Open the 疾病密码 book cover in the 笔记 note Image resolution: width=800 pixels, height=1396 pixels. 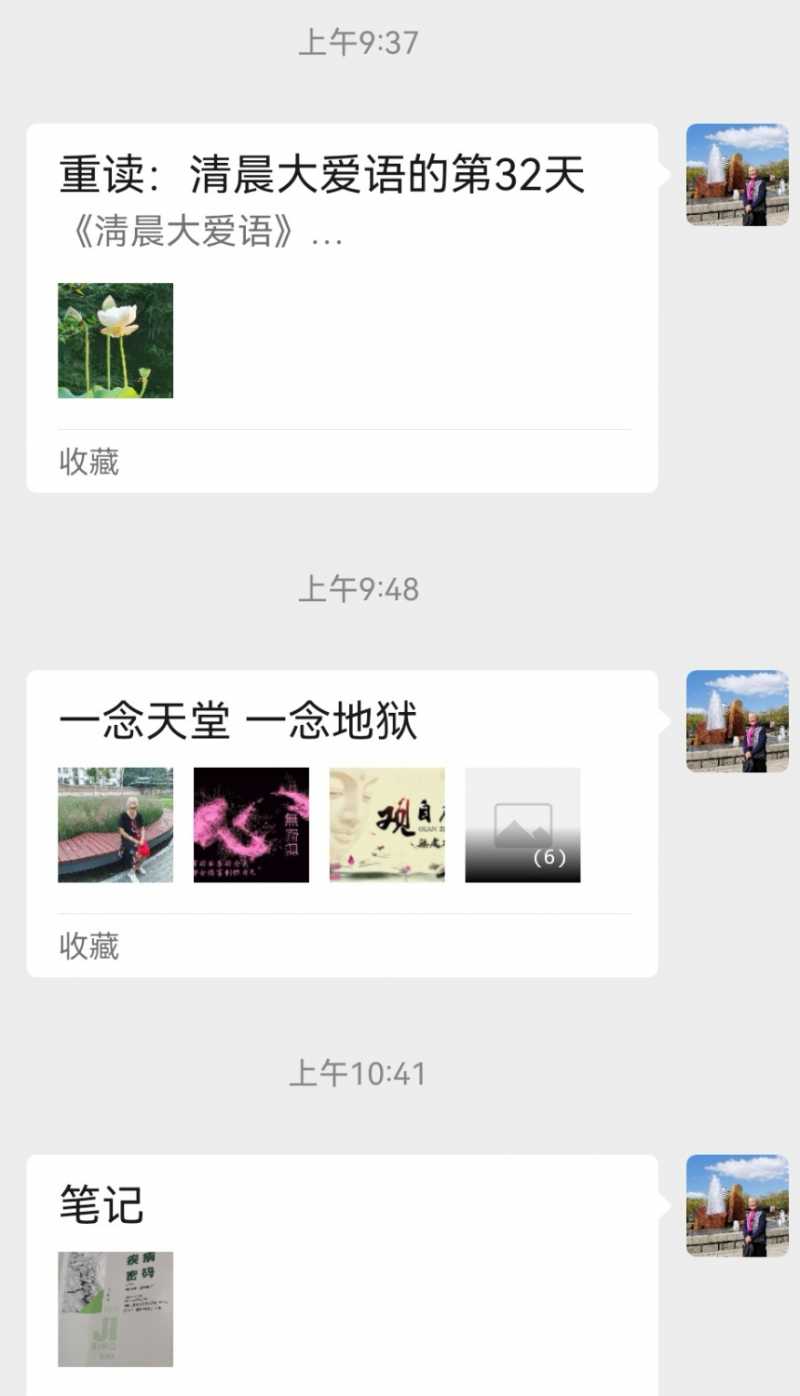pos(114,1307)
